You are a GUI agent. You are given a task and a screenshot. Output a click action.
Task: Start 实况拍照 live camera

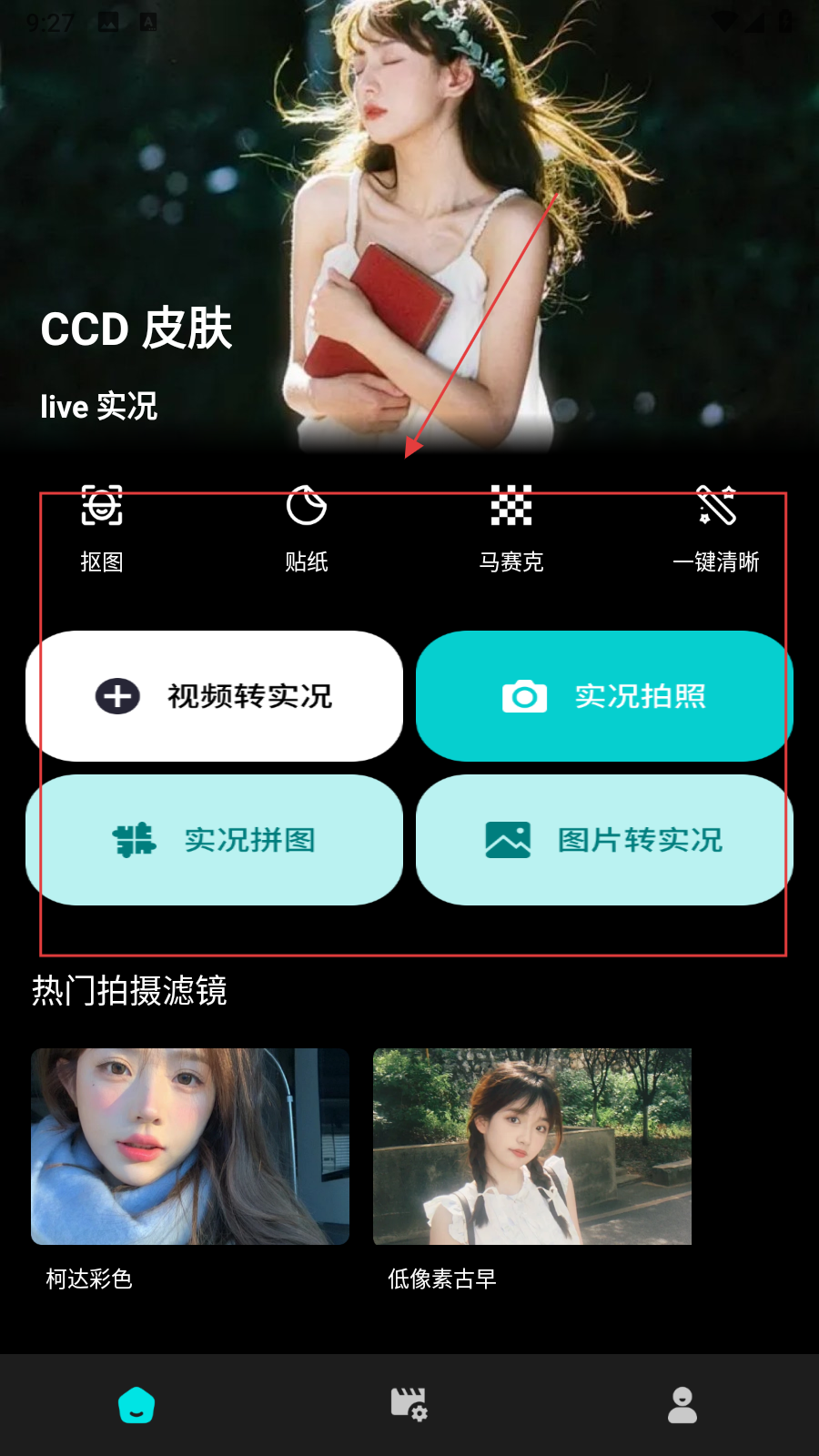pyautogui.click(x=604, y=696)
